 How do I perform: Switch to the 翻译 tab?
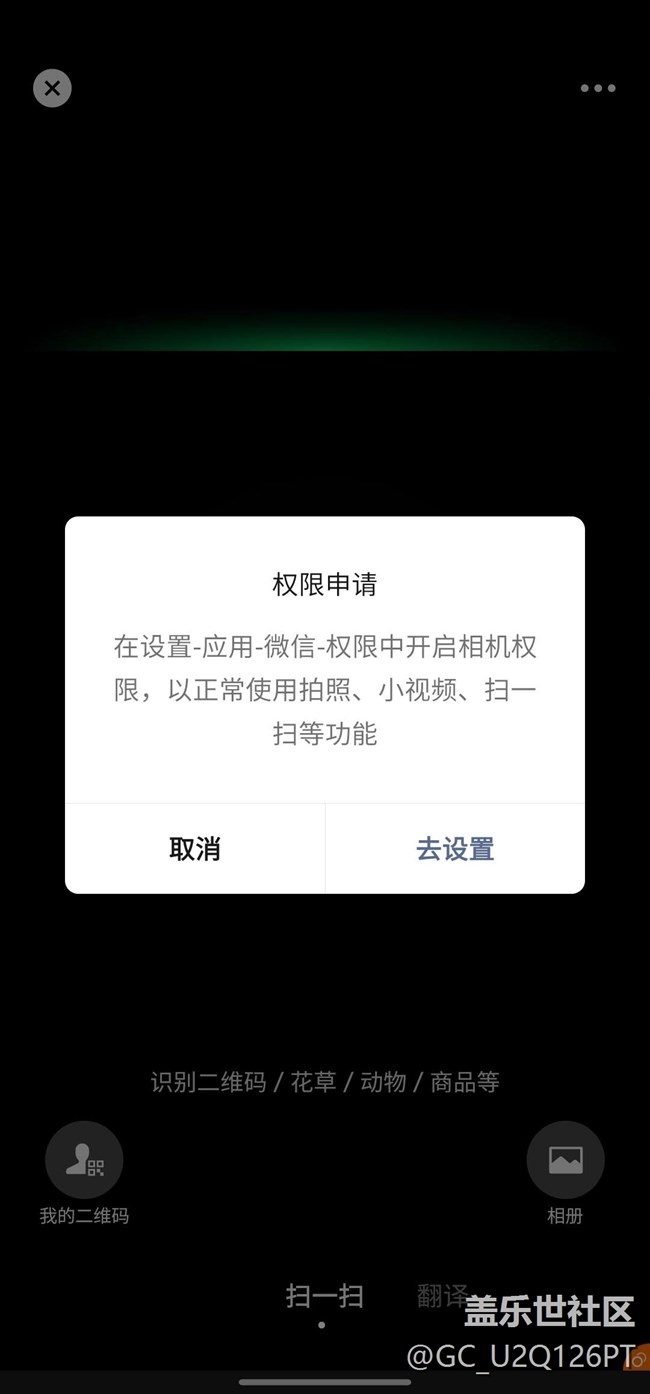(441, 1296)
